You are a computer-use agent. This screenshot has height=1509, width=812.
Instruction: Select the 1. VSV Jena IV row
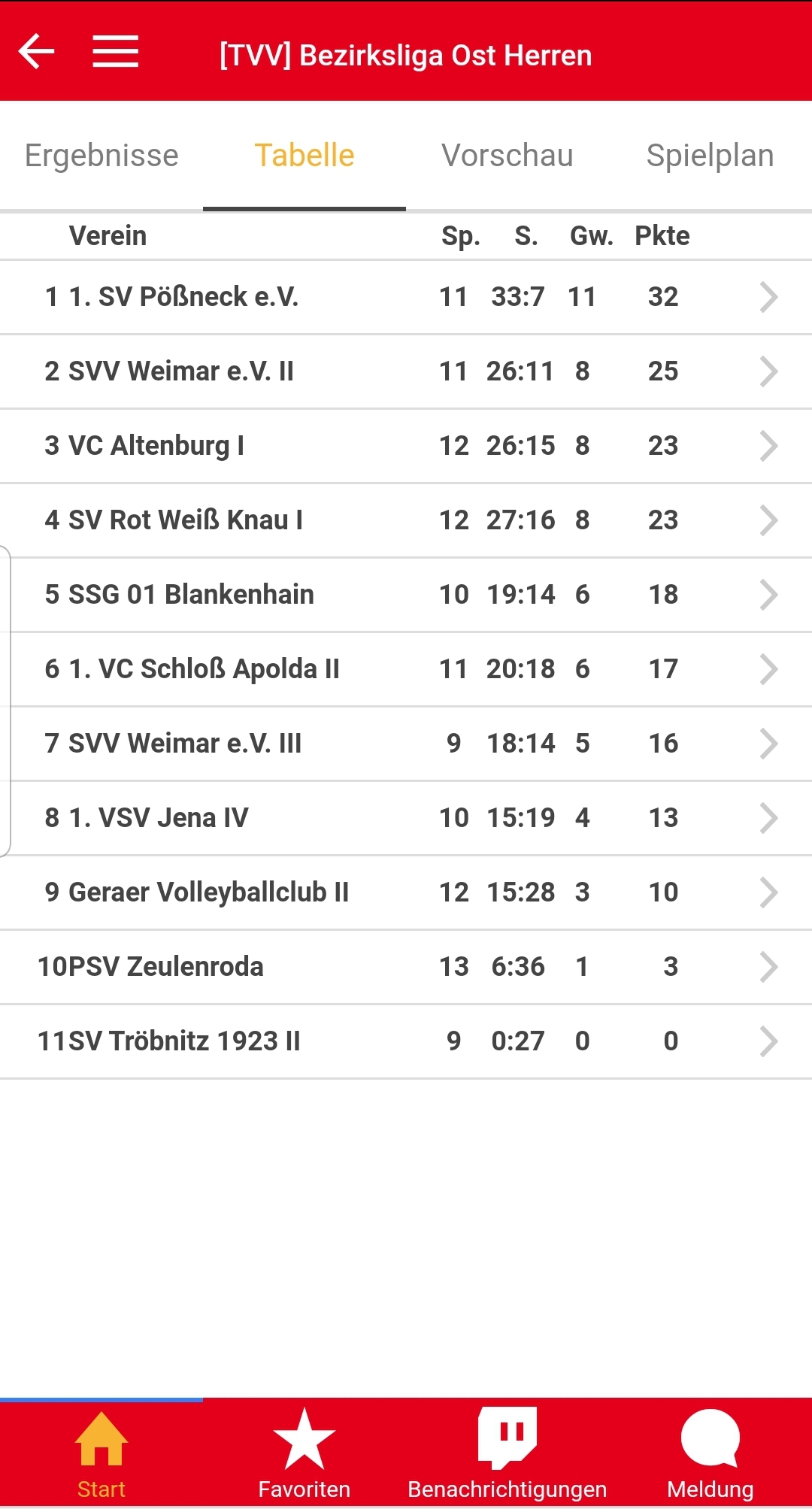(406, 818)
